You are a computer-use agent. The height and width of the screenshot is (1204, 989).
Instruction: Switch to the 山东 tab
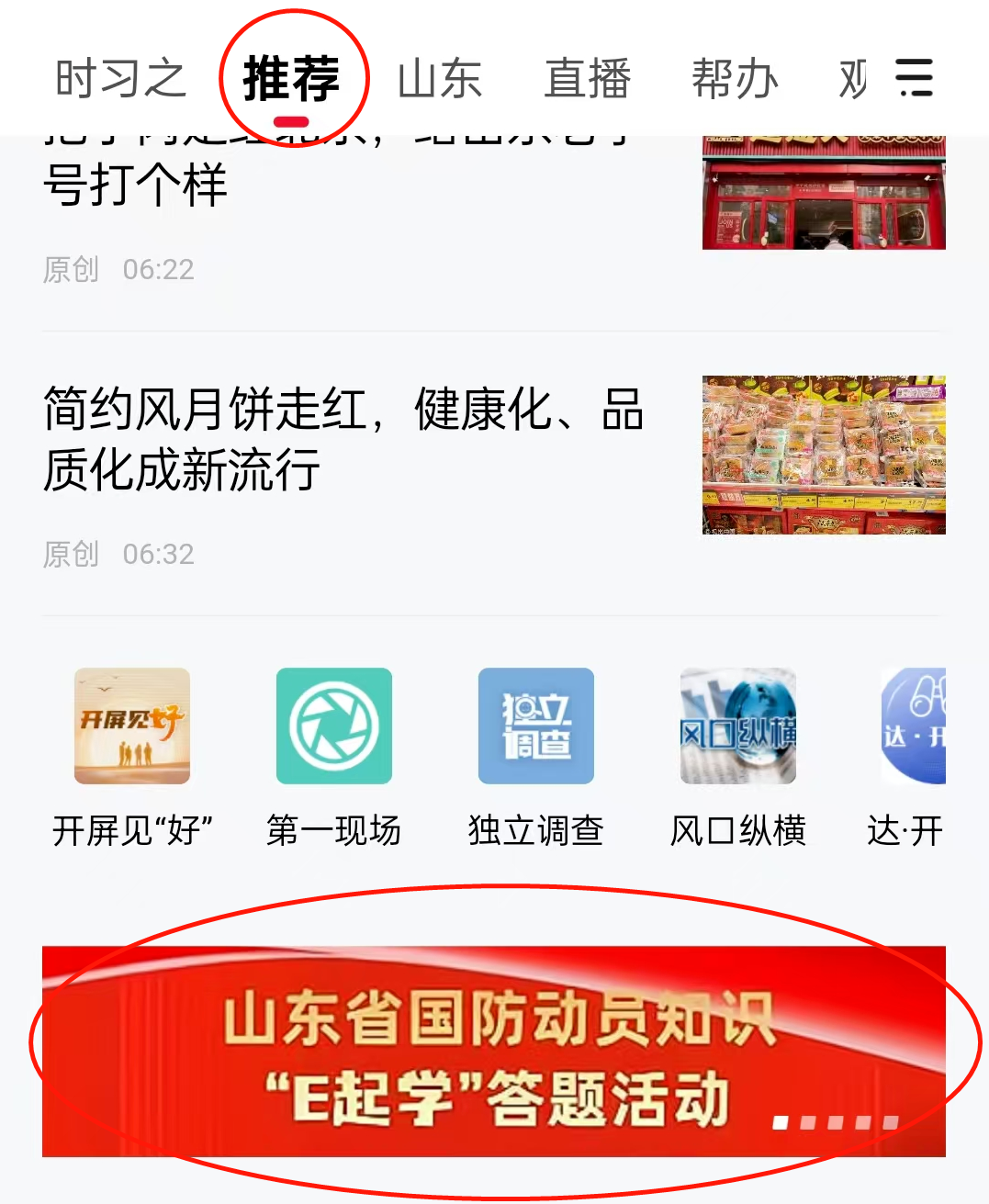click(440, 79)
